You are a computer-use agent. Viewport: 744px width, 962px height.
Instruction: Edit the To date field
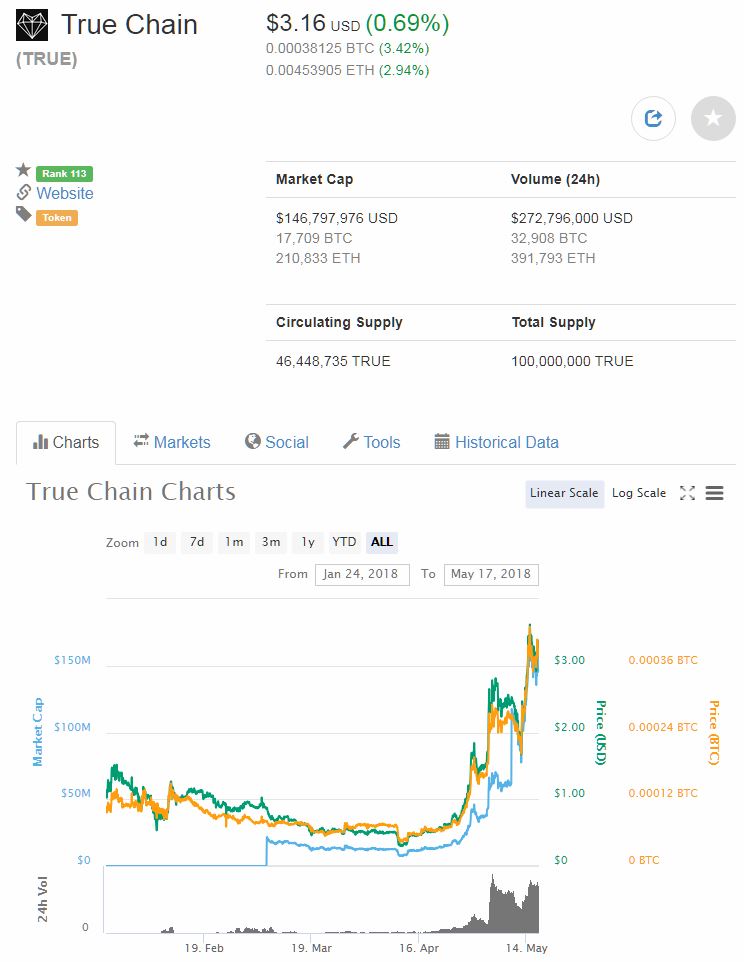coord(491,574)
